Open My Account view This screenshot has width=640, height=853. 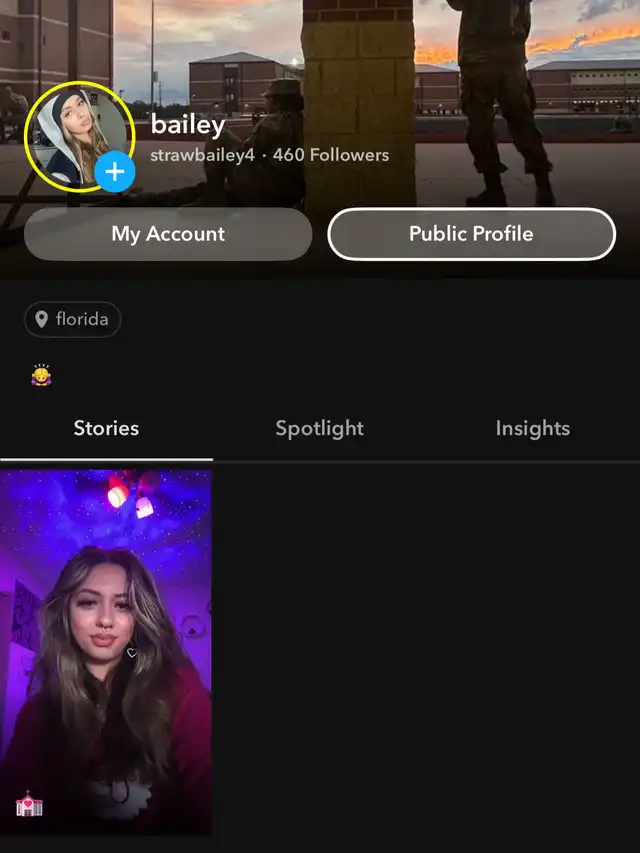[168, 234]
